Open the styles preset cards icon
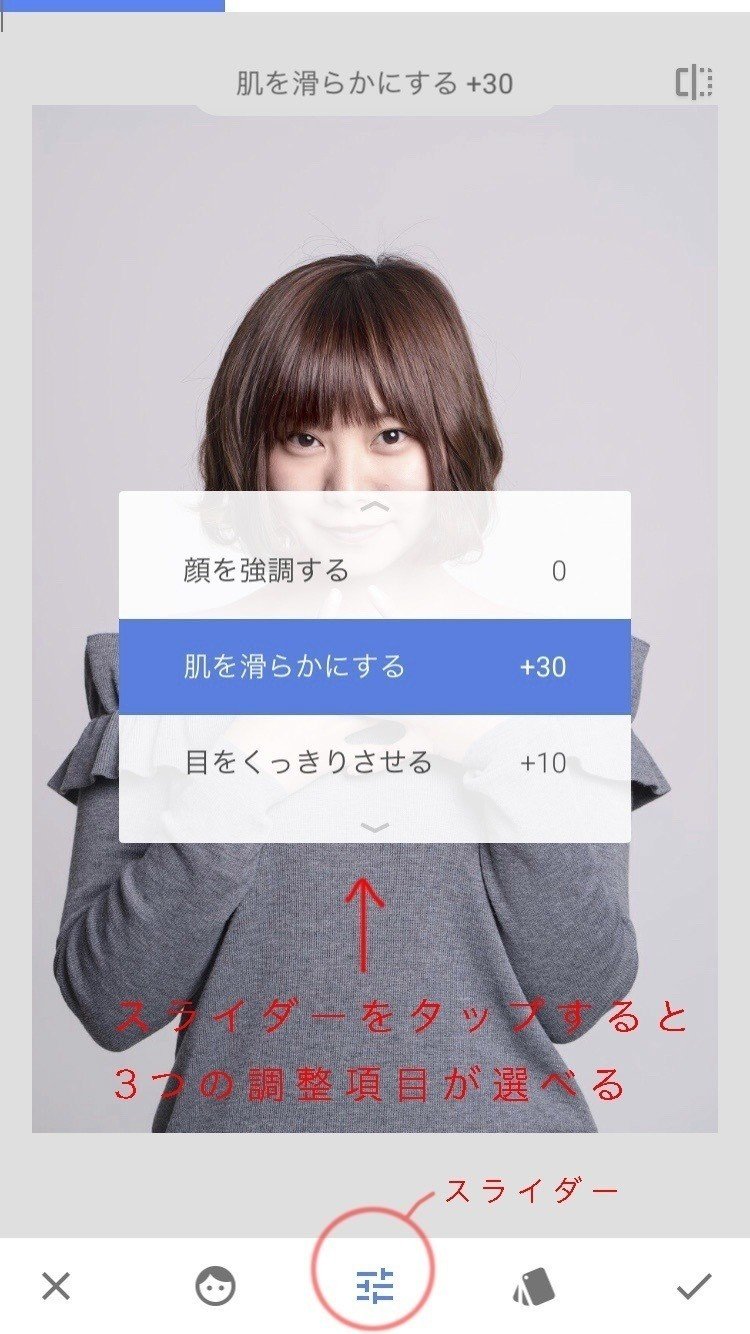 click(x=533, y=1288)
